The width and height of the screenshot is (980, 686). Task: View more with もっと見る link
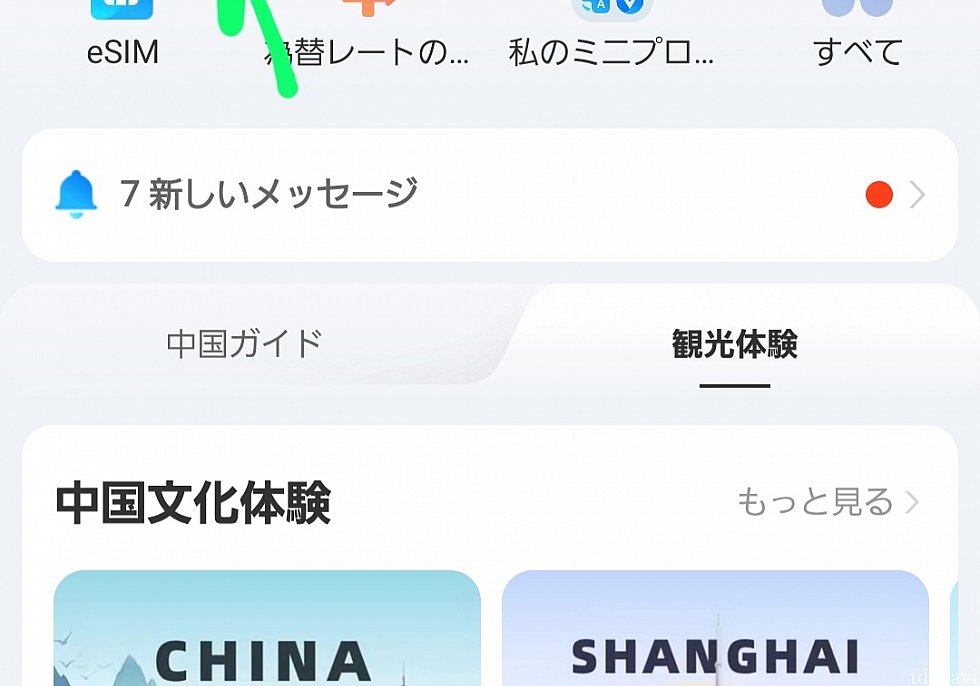[x=826, y=502]
